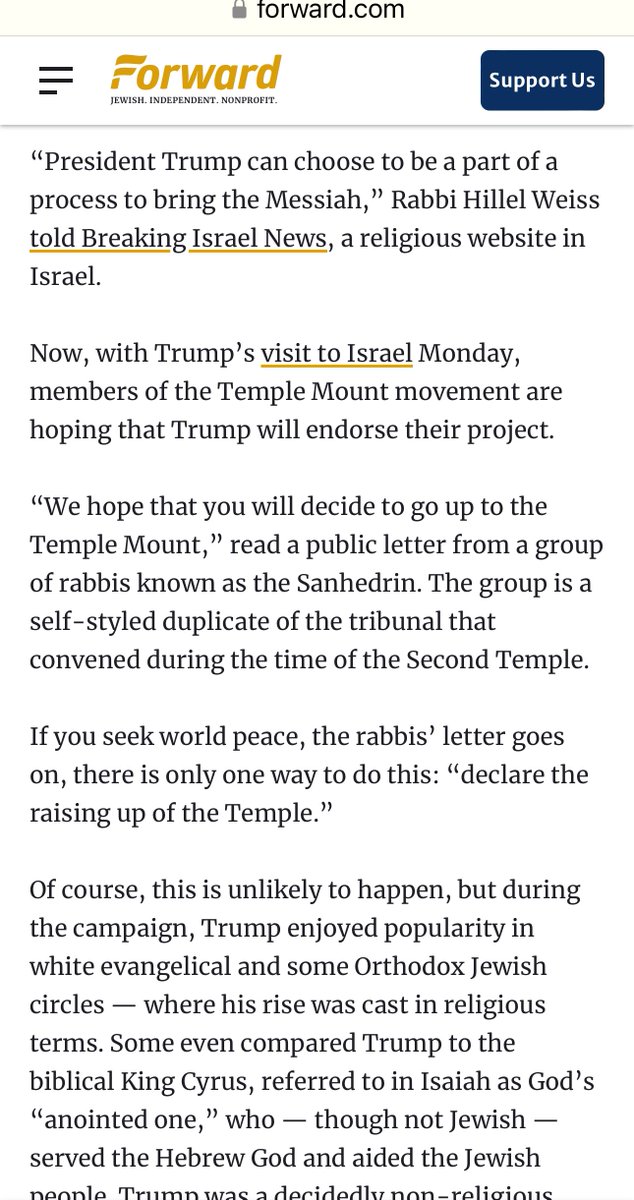The height and width of the screenshot is (1200, 634).
Task: Follow the "visit to Israel" link
Action: (x=336, y=354)
